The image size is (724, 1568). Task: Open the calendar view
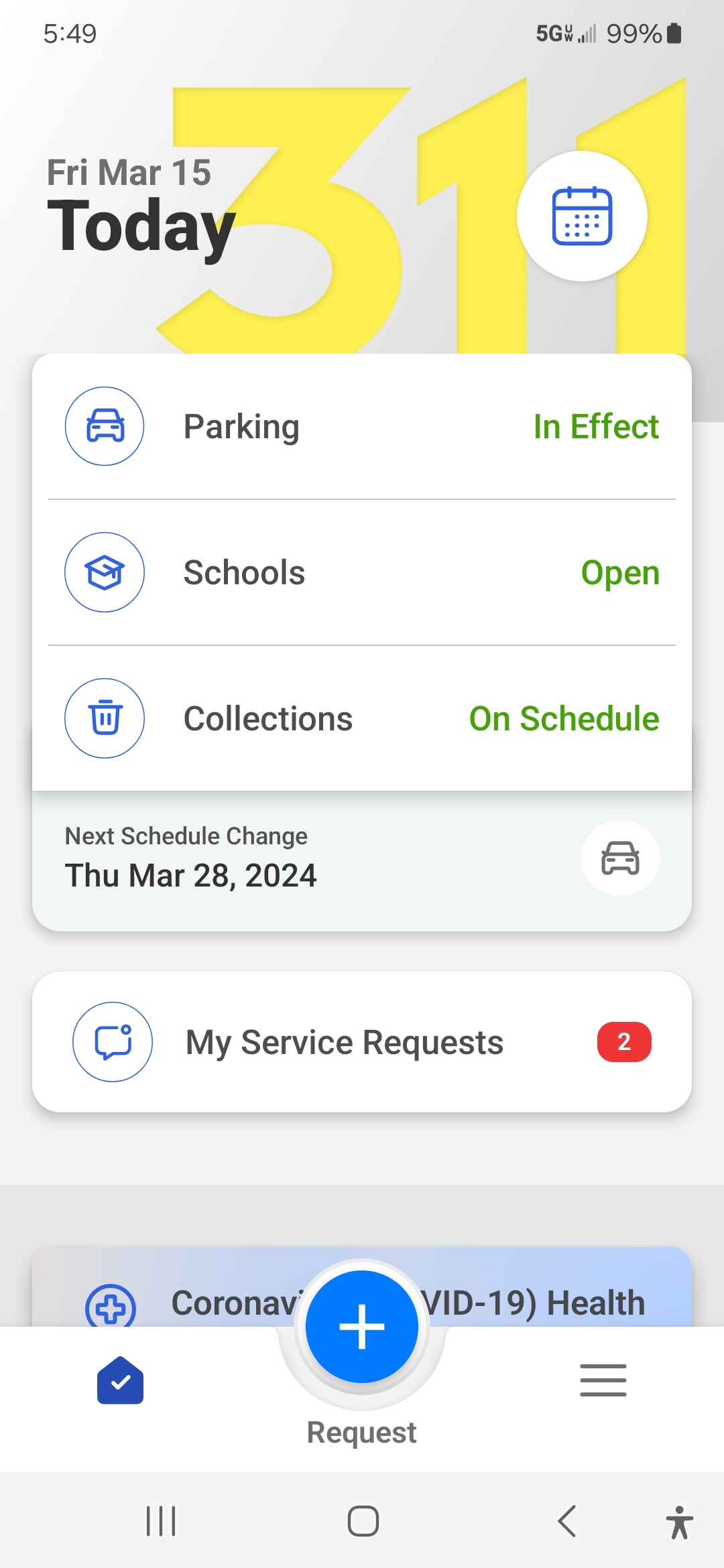[582, 216]
